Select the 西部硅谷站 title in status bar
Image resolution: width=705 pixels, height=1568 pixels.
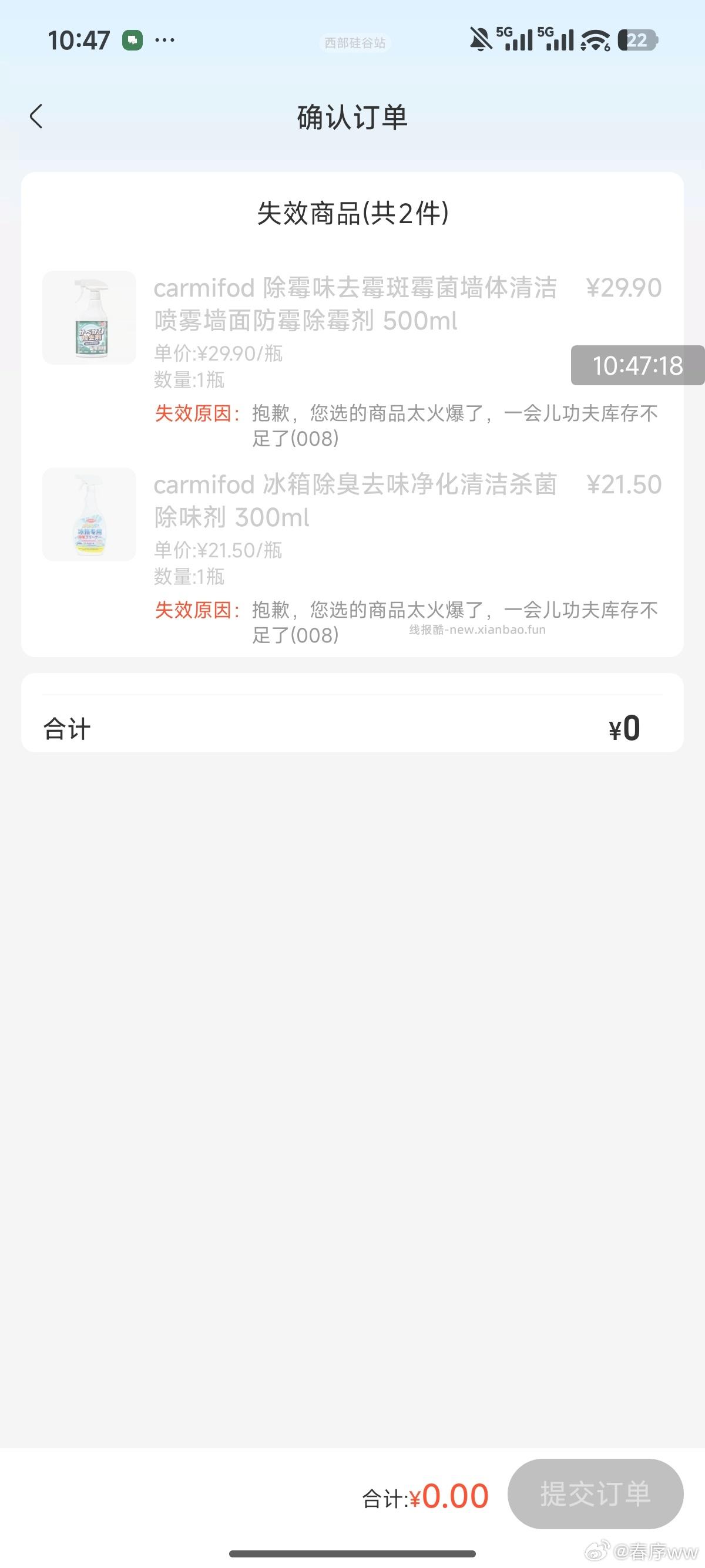click(354, 43)
